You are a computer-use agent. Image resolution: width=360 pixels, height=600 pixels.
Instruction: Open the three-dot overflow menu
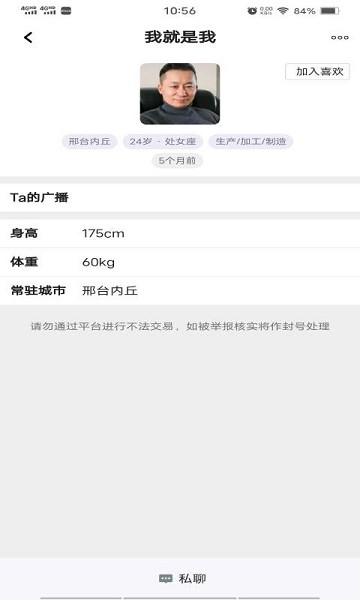(x=339, y=38)
